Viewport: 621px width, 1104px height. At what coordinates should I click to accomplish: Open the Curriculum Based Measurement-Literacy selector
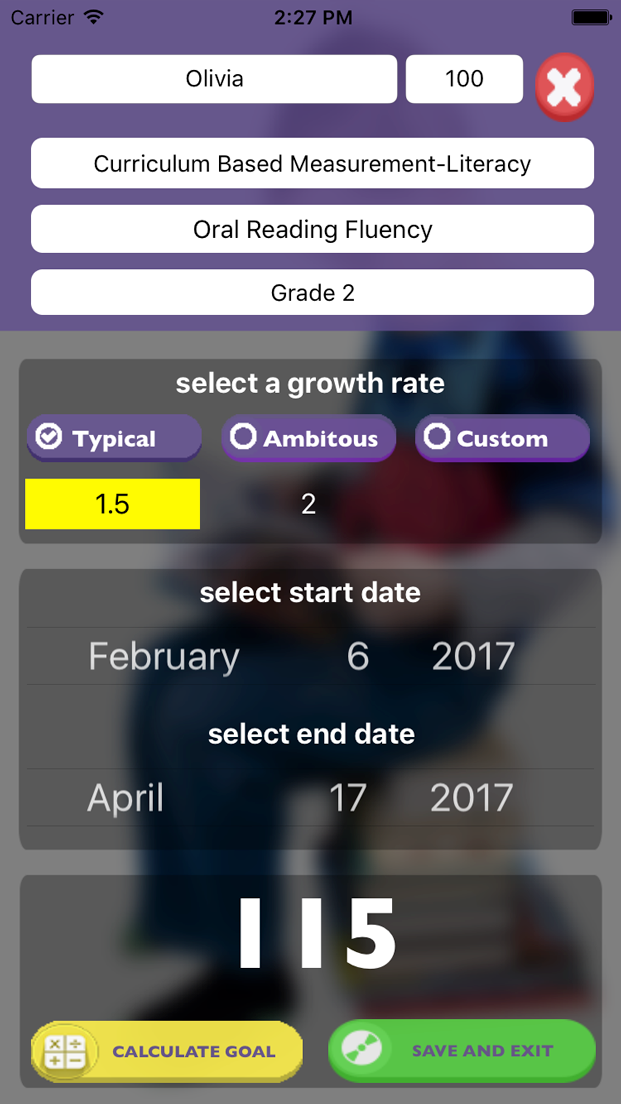click(x=312, y=163)
